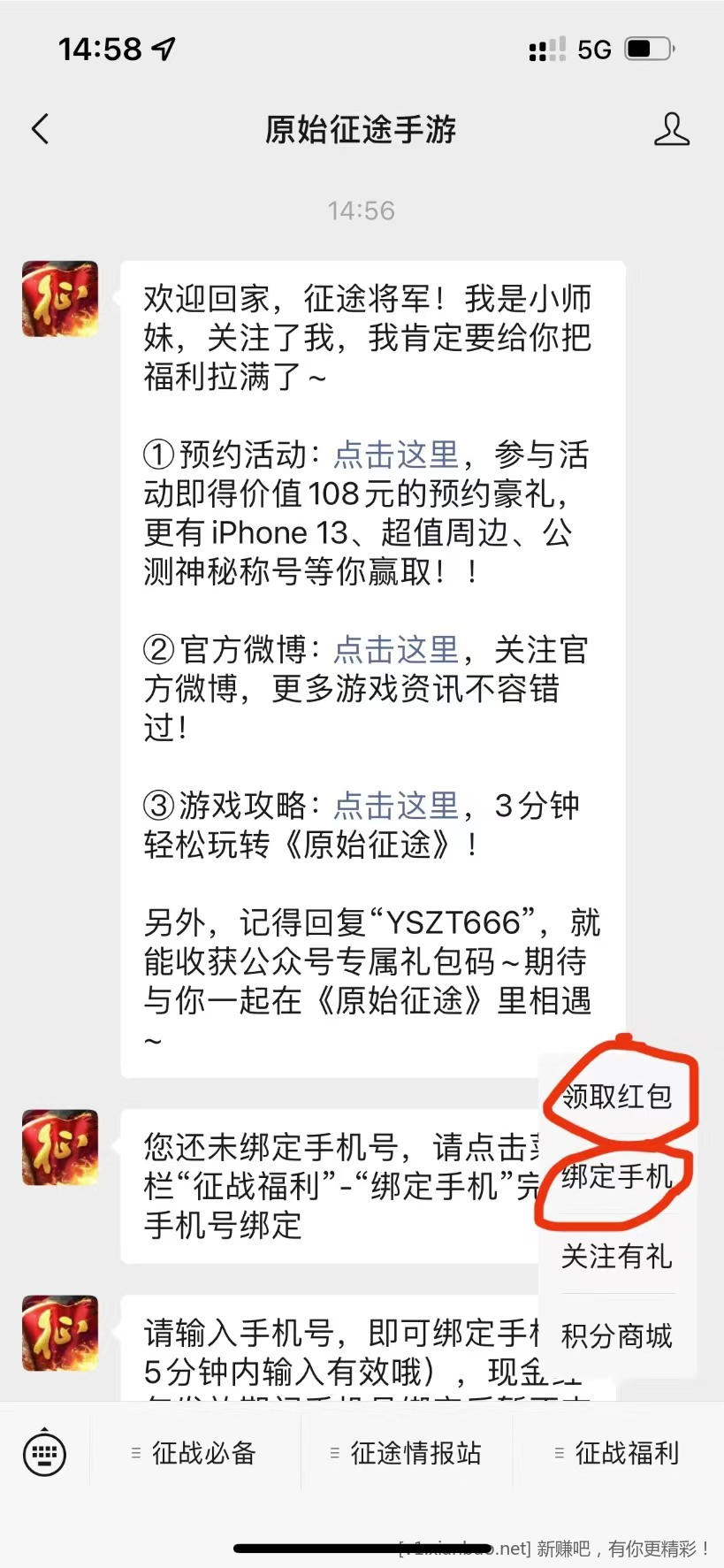
Task: Open 积分商城 from the popup menu
Action: [x=617, y=1335]
